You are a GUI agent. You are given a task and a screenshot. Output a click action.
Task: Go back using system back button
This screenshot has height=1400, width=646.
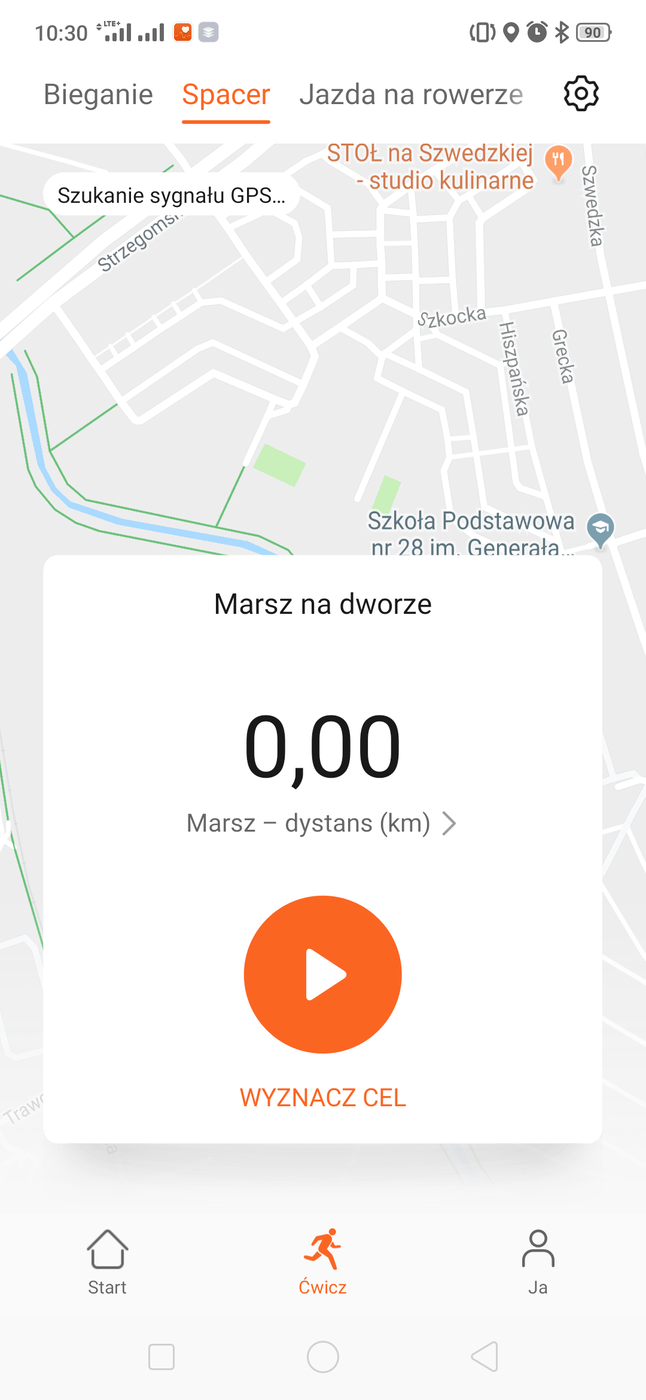(484, 1356)
